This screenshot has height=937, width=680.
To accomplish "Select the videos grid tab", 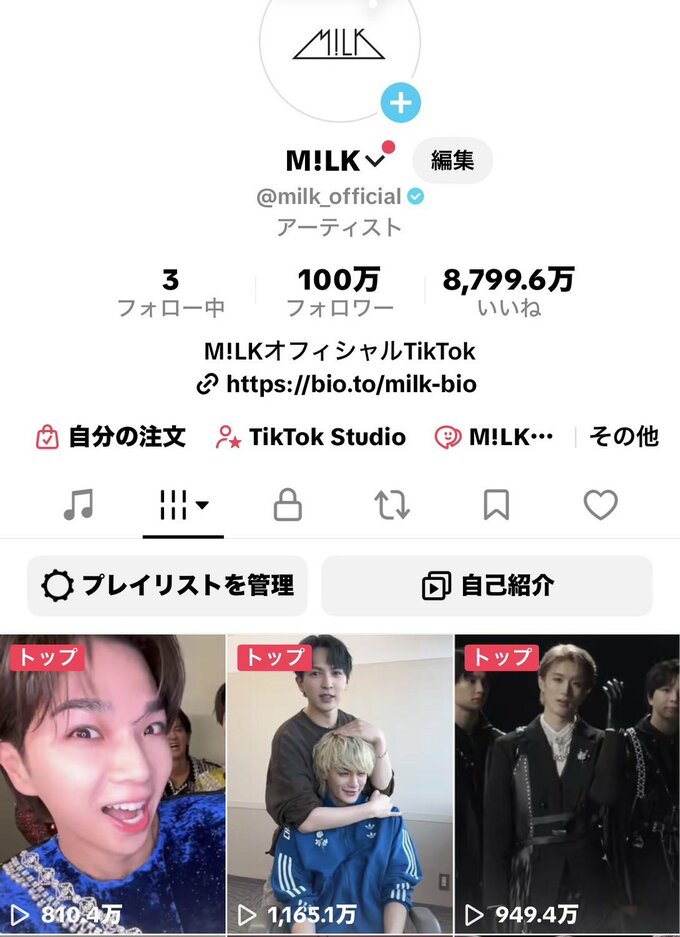I will tap(183, 506).
